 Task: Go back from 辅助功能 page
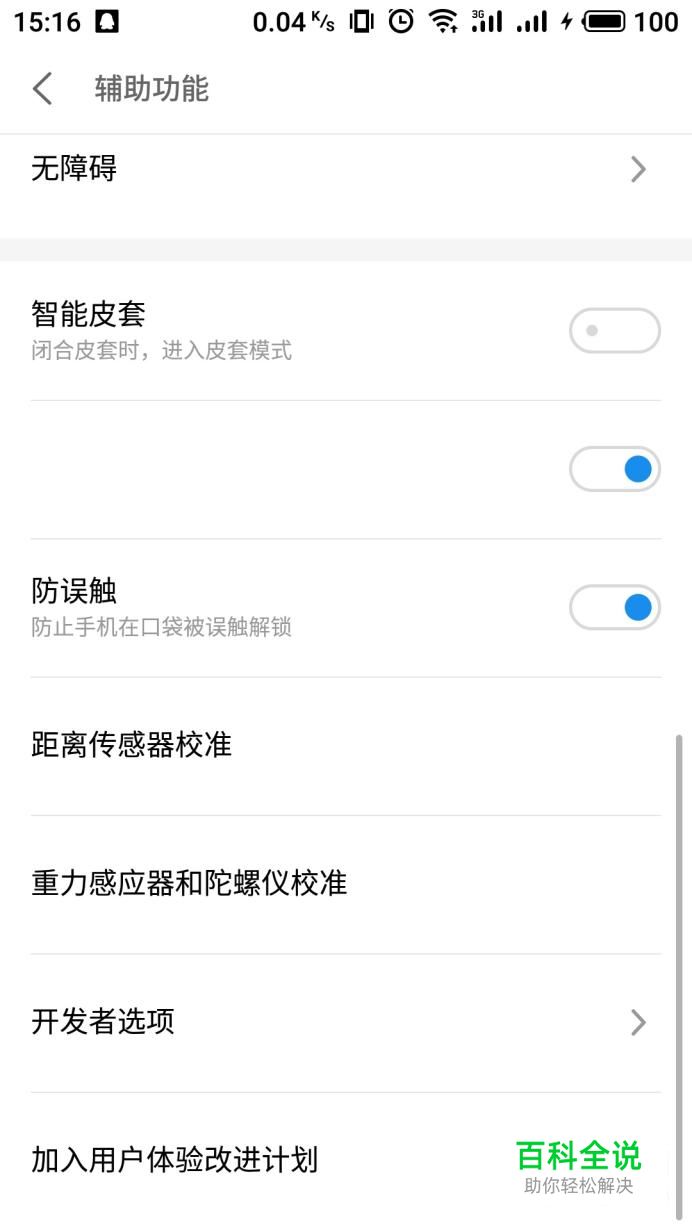tap(42, 89)
